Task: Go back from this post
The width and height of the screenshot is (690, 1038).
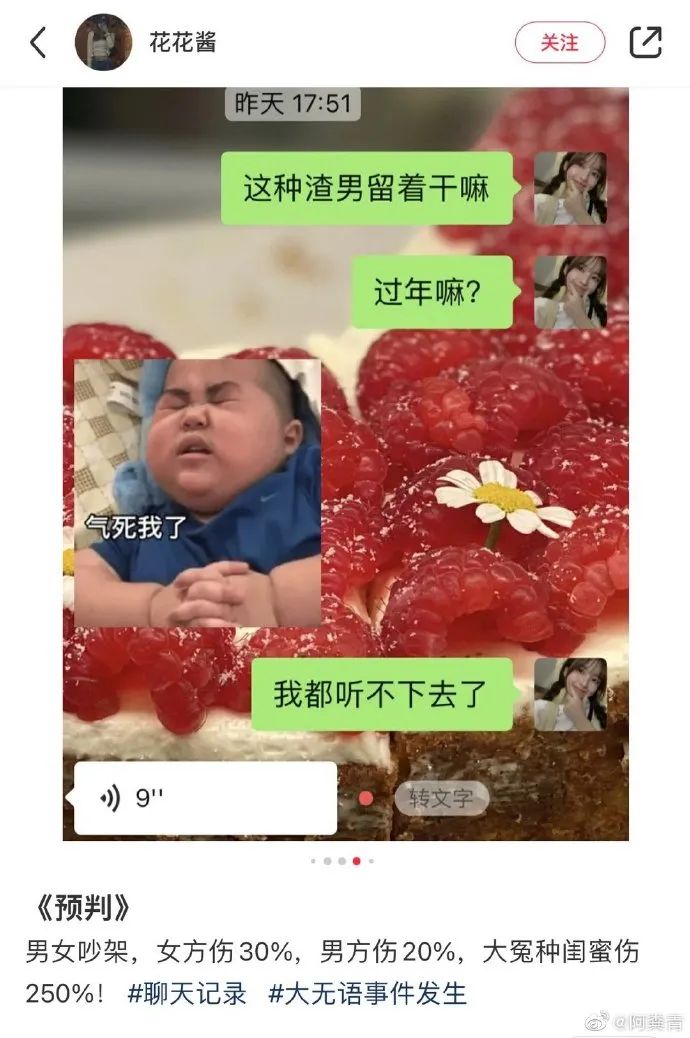Action: (x=38, y=42)
